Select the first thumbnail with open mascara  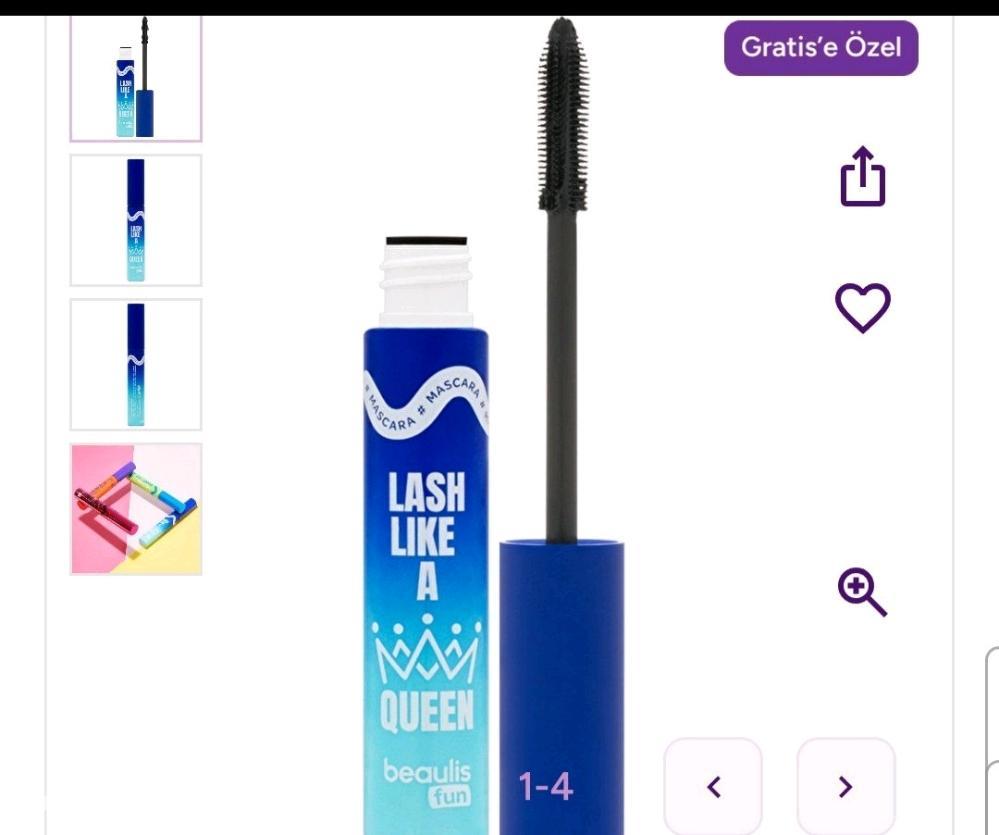tap(135, 80)
